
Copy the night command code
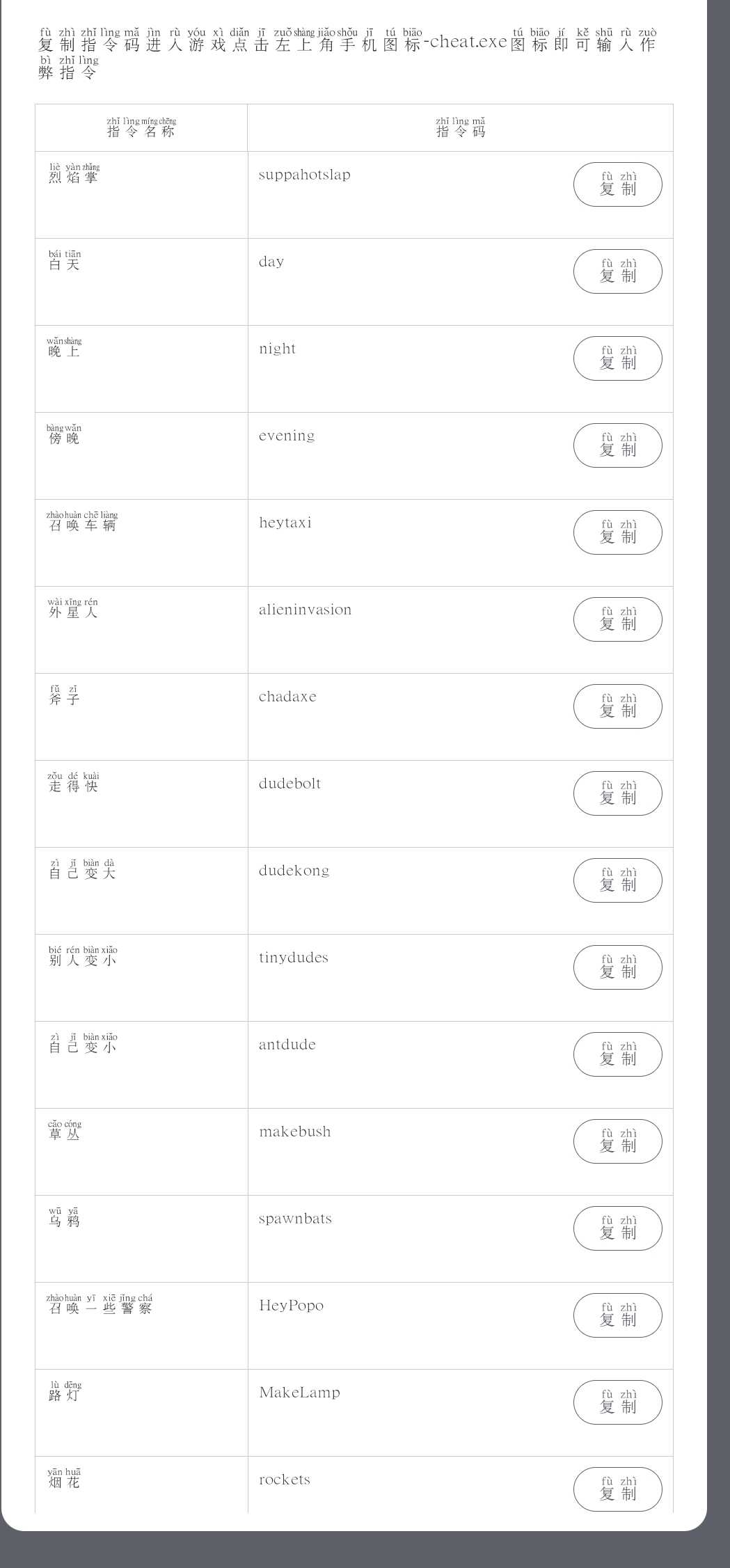click(617, 358)
